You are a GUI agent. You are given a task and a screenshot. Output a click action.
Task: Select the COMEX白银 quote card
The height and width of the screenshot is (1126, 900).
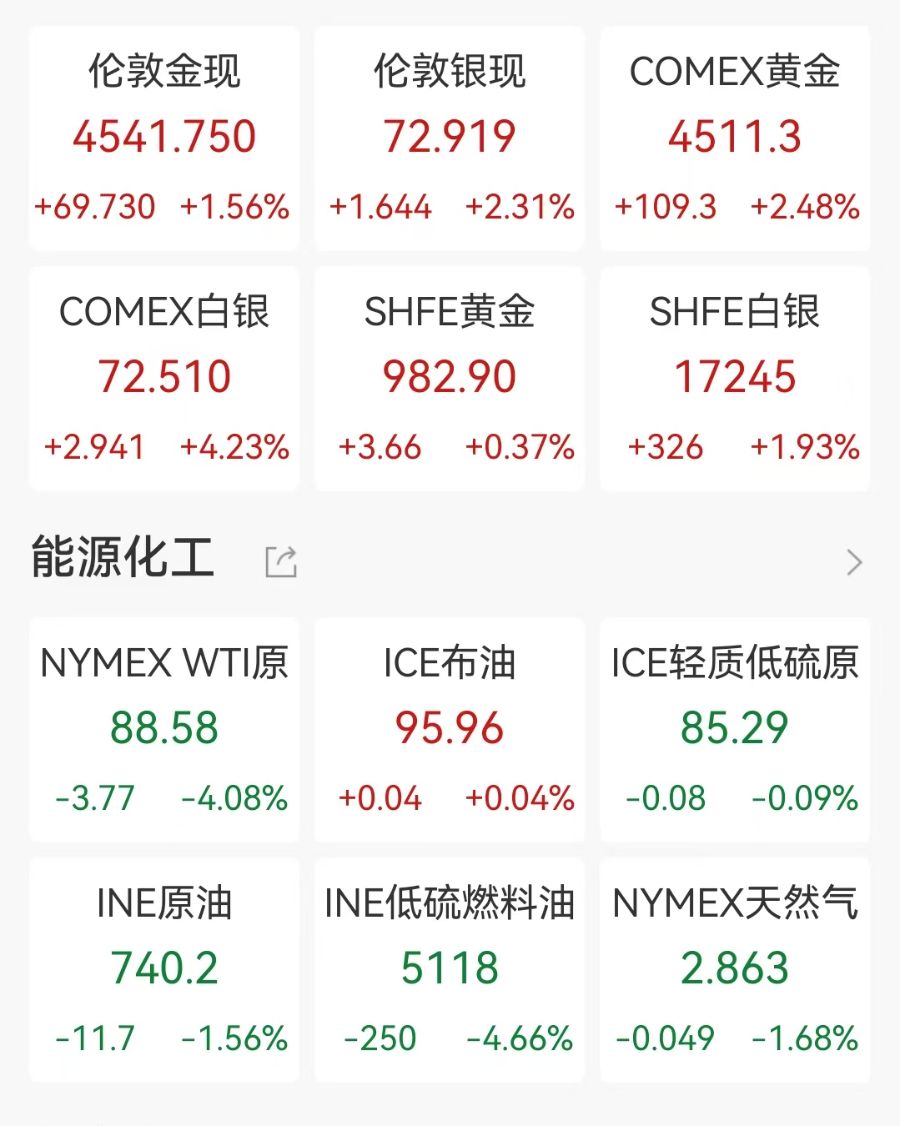[x=164, y=378]
